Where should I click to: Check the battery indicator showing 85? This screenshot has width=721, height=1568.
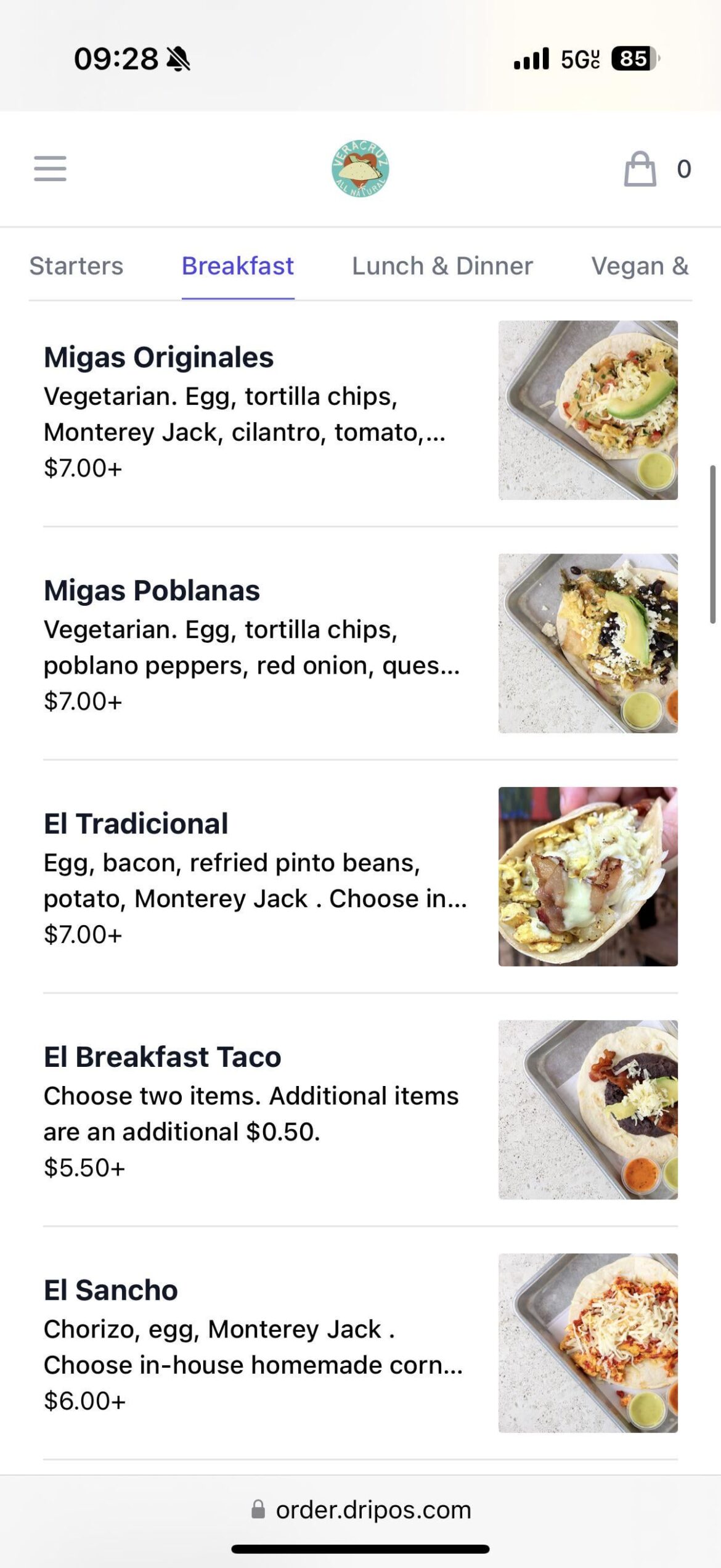pyautogui.click(x=632, y=59)
